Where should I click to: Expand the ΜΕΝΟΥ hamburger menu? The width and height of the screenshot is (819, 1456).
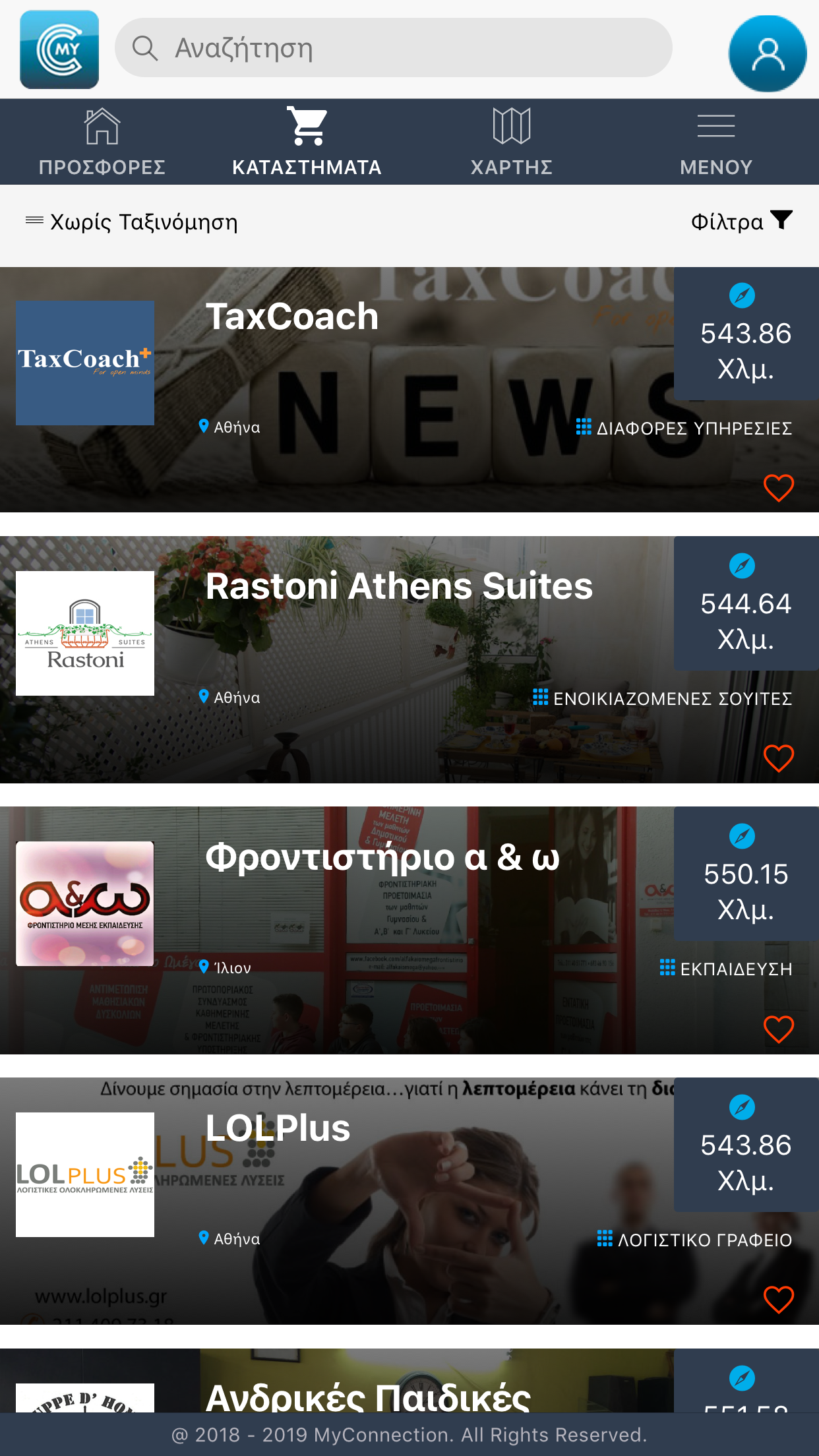click(715, 127)
